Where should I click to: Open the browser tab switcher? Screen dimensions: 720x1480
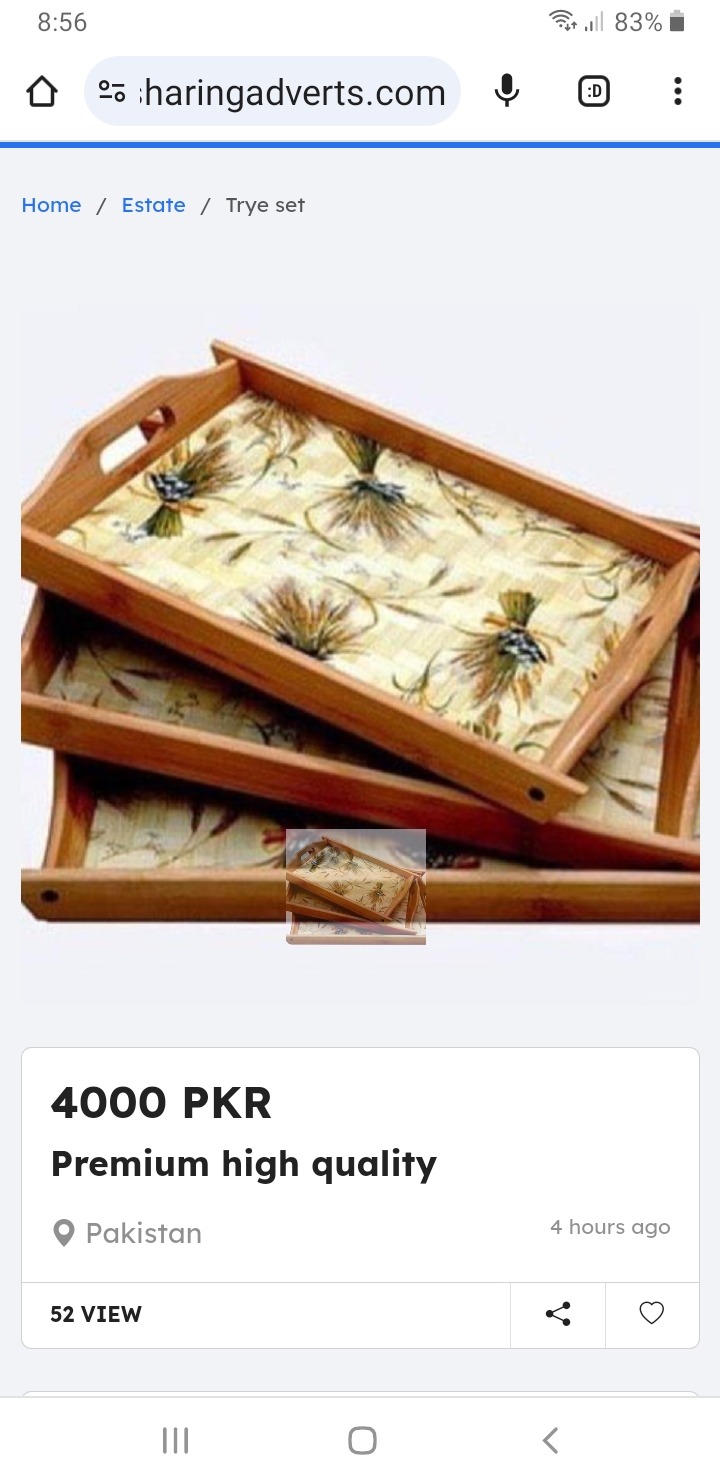[594, 92]
